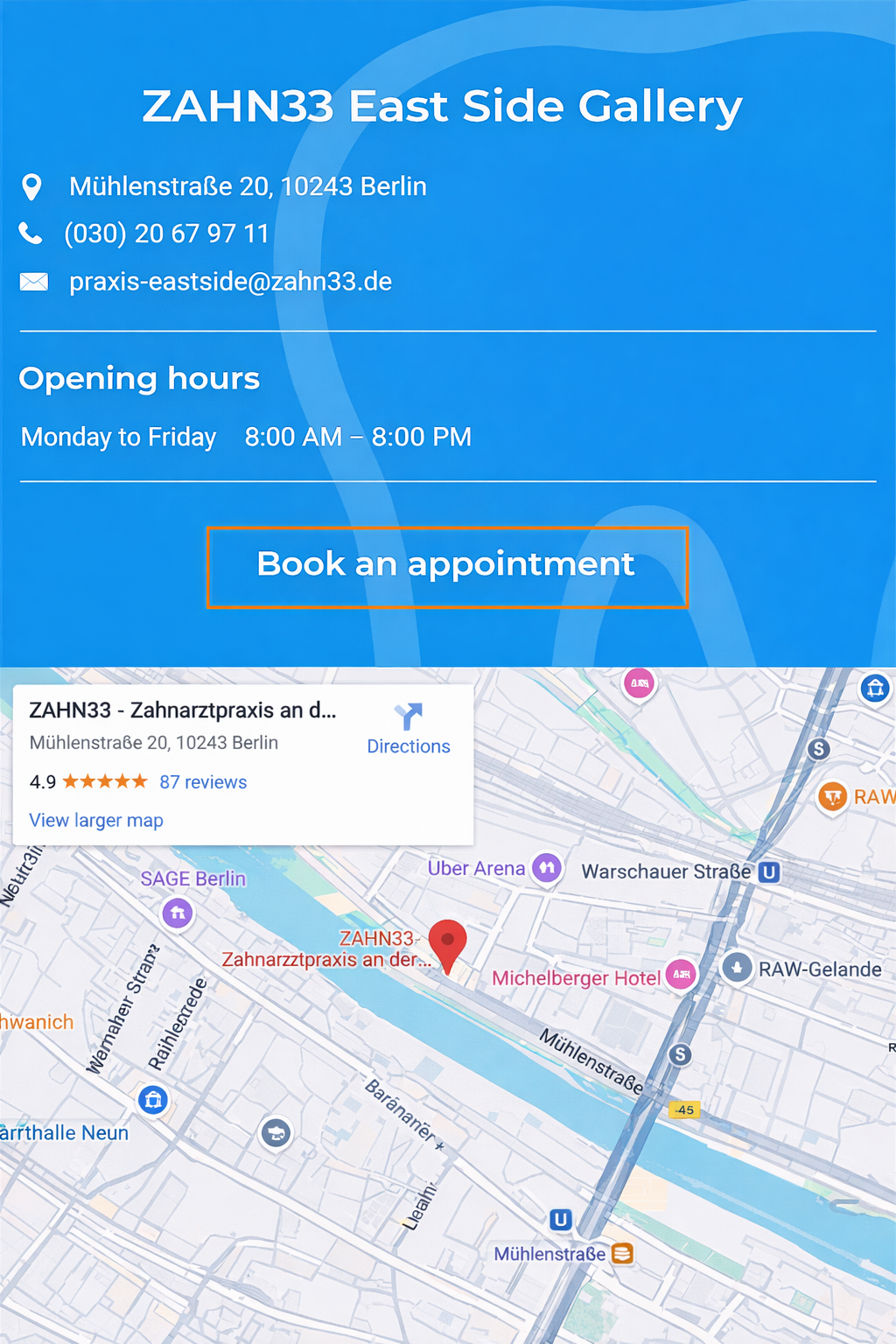The width and height of the screenshot is (896, 1344).
Task: Tap View larger map
Action: click(96, 821)
